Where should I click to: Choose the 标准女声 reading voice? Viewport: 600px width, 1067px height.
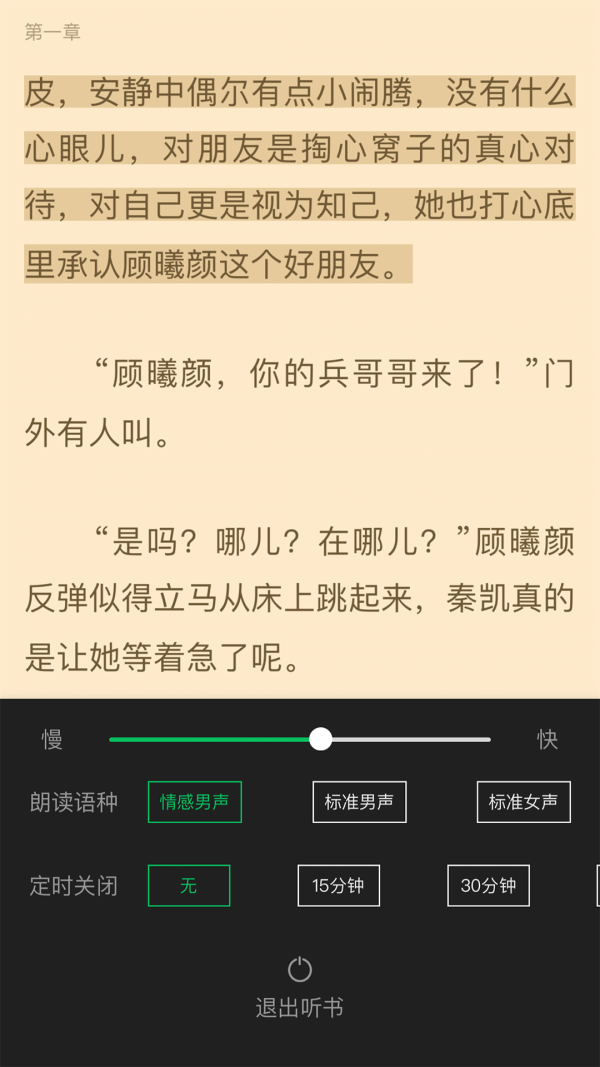click(523, 802)
